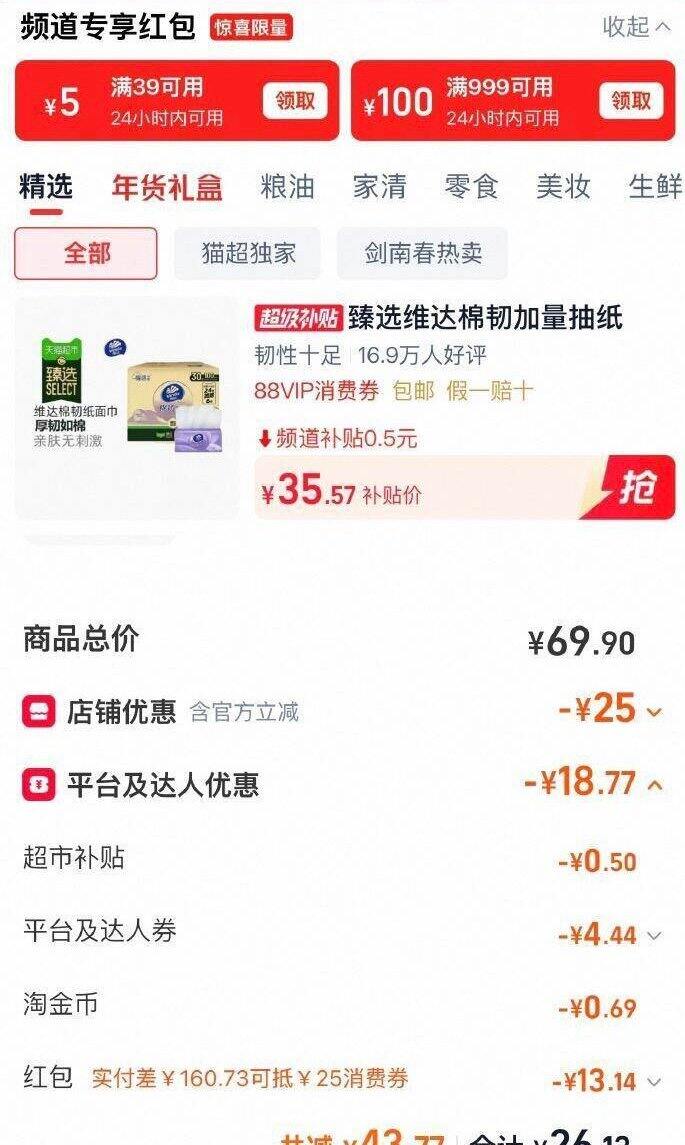Filter by 剑南春热卖
Screen dimensions: 685x1145
[x=422, y=253]
